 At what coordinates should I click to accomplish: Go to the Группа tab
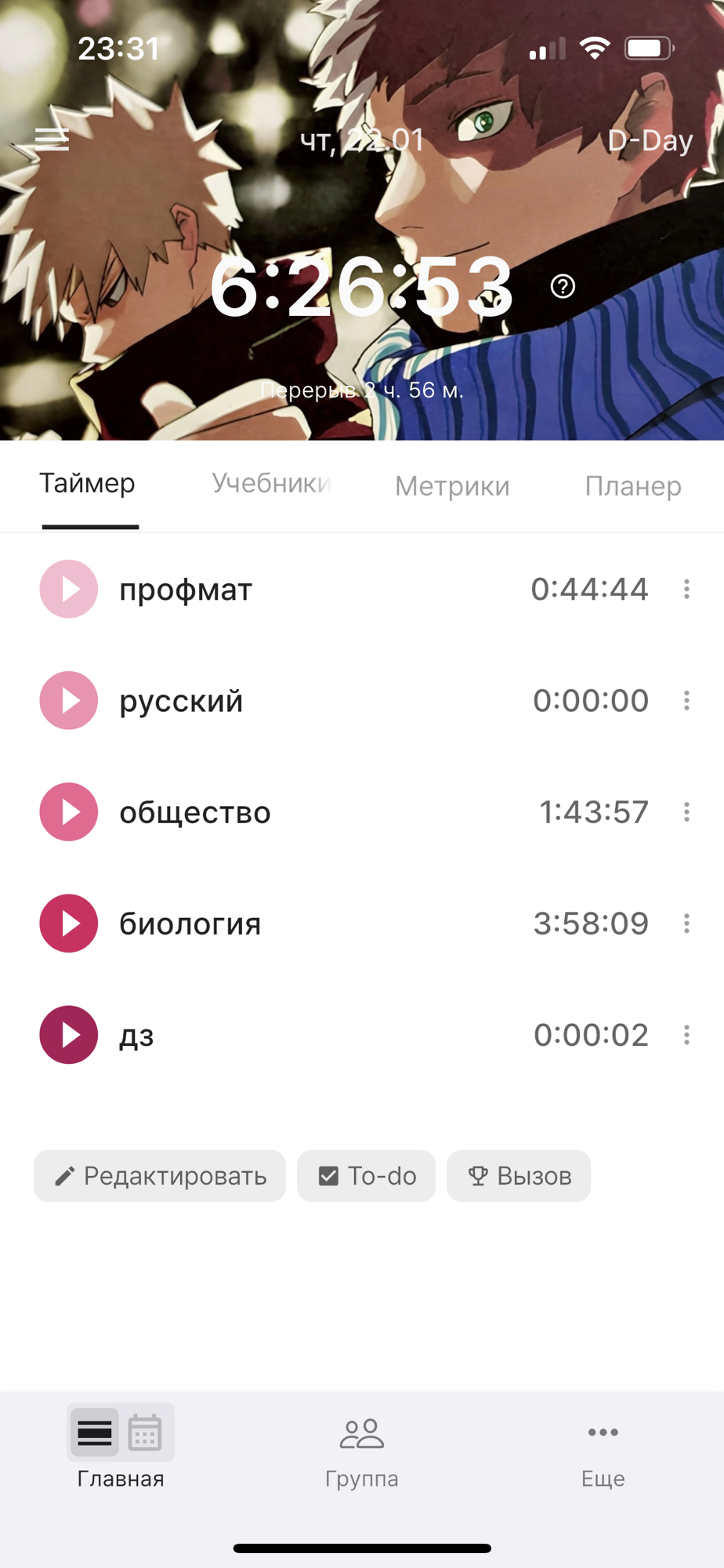point(361,1451)
